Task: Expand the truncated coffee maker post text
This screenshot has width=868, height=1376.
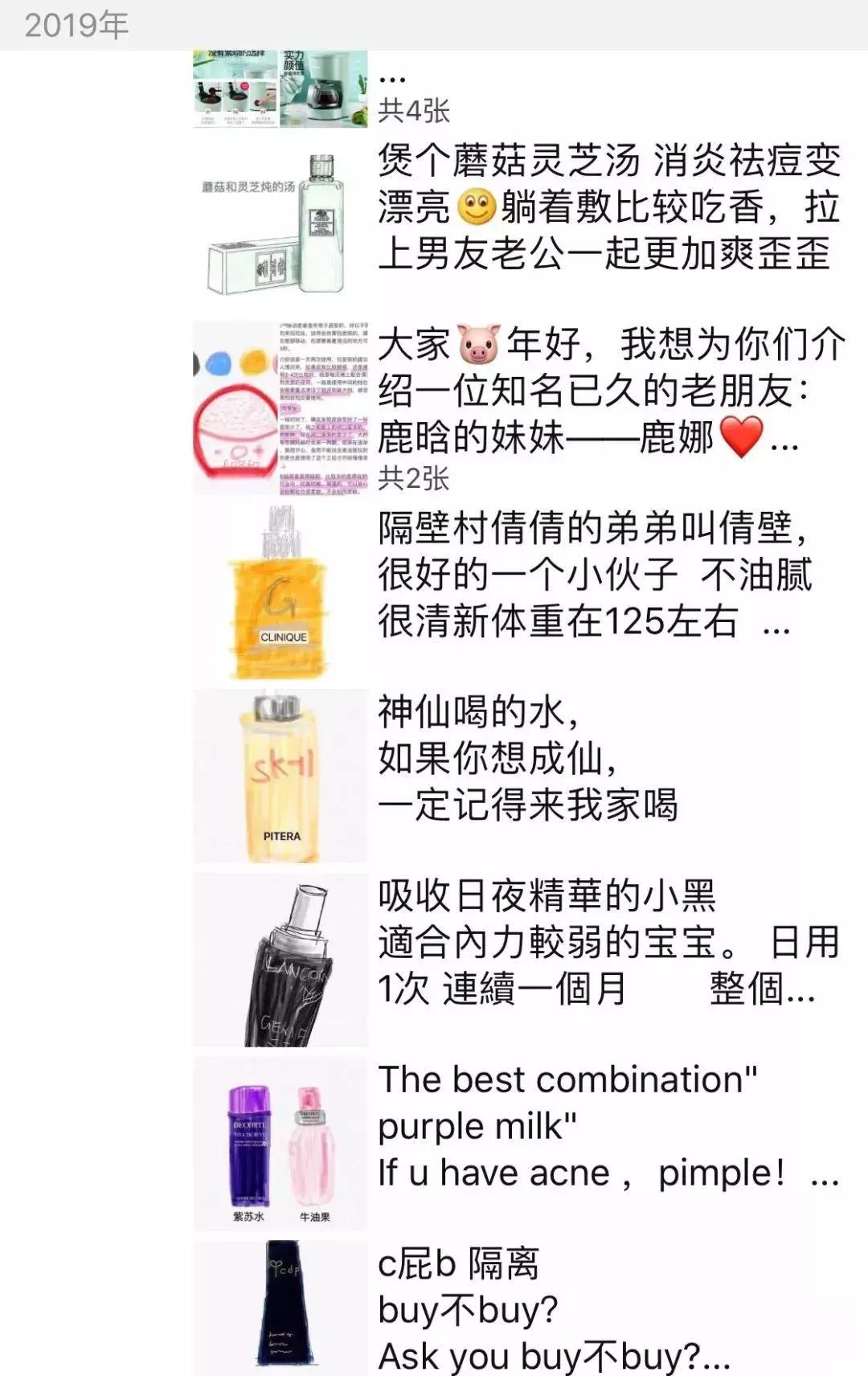Action: (390, 77)
